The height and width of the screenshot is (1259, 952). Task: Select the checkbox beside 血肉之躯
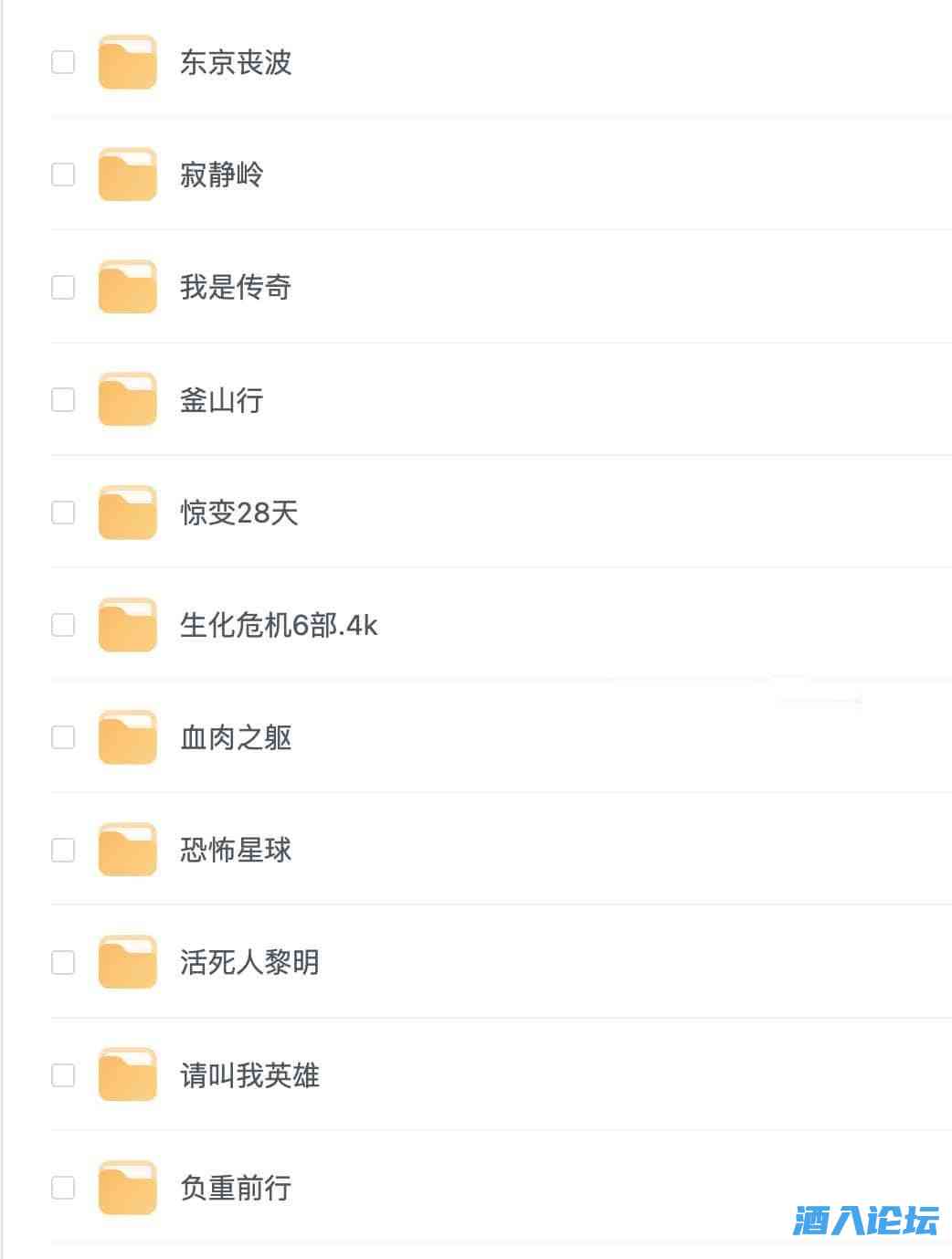(63, 737)
